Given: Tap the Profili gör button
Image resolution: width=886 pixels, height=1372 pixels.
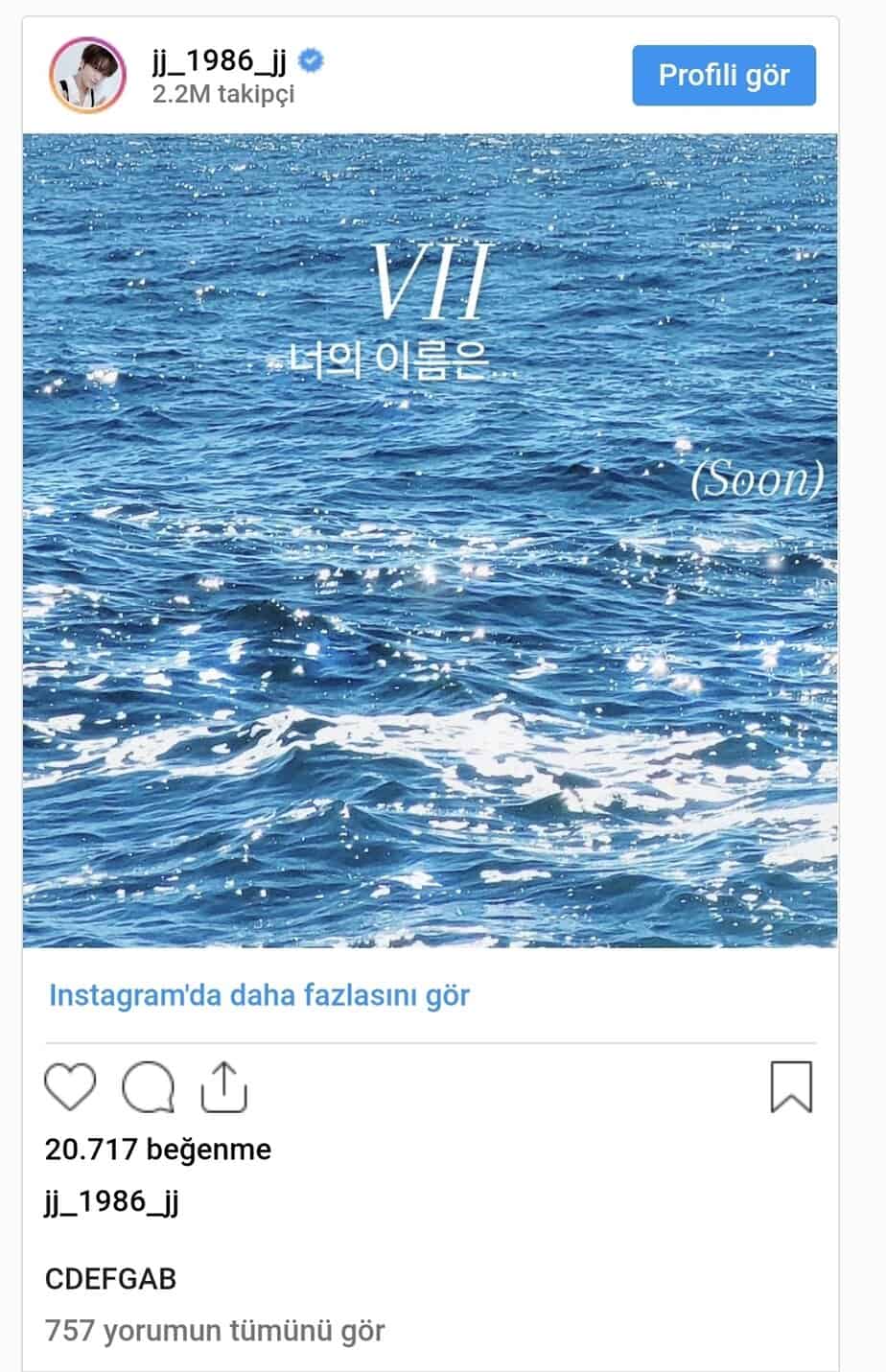Looking at the screenshot, I should (x=724, y=75).
